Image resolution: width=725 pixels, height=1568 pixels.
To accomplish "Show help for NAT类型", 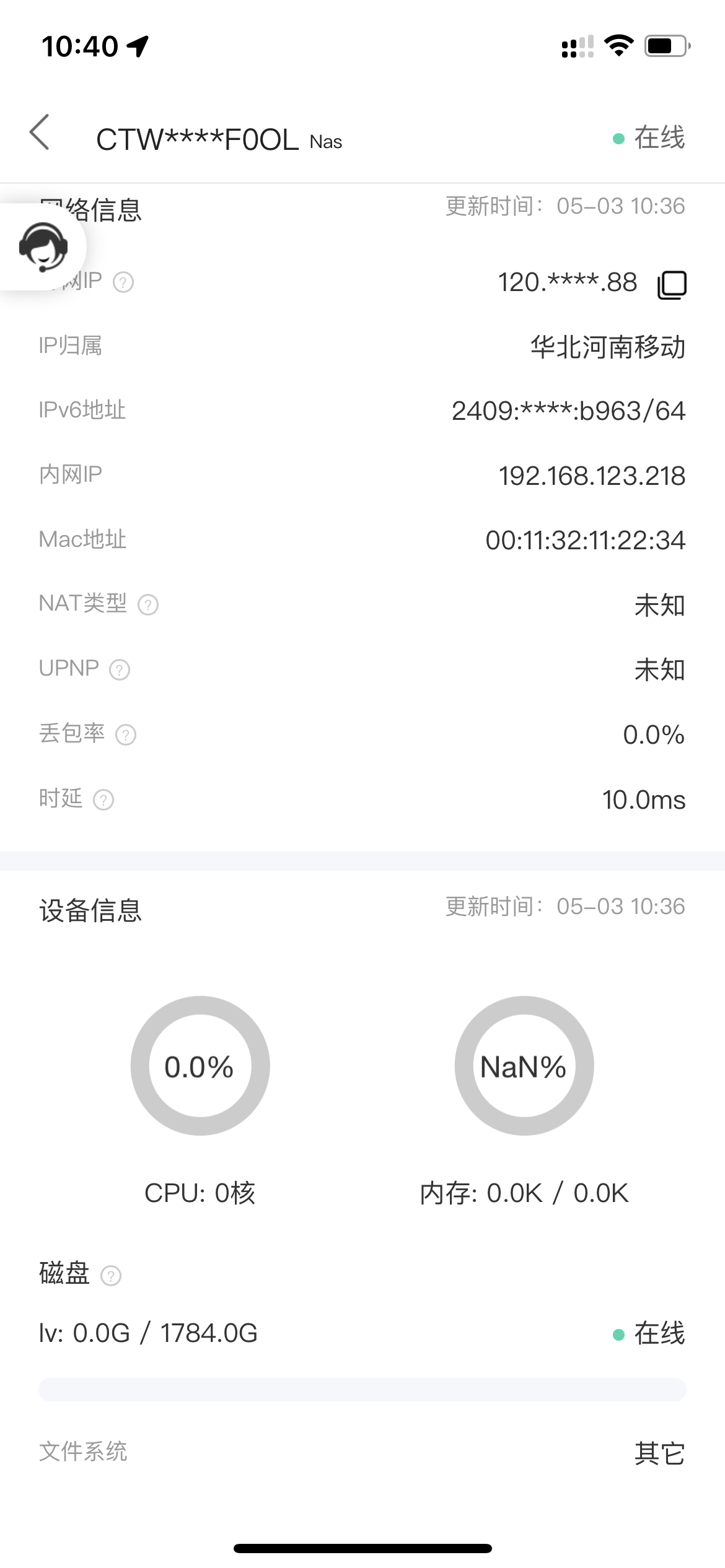I will (148, 604).
